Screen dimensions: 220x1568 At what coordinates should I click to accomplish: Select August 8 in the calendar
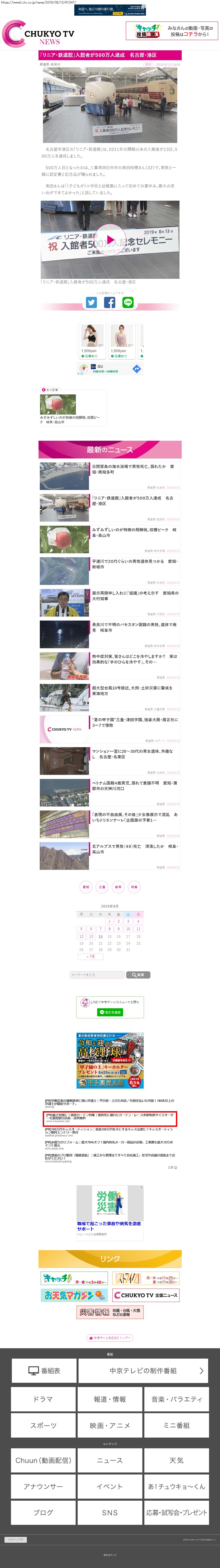click(x=110, y=929)
